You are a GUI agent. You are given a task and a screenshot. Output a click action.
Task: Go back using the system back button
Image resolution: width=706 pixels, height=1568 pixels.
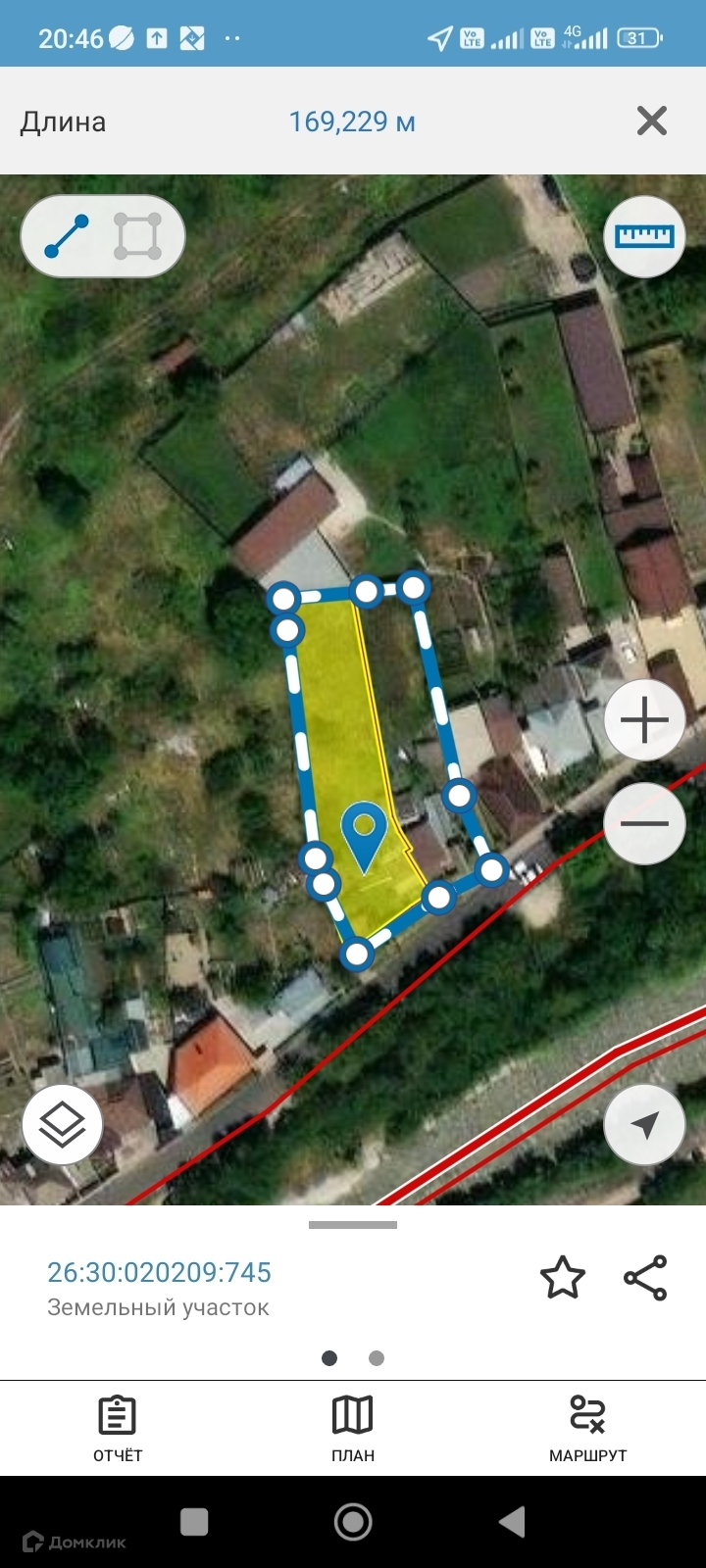tap(512, 1522)
